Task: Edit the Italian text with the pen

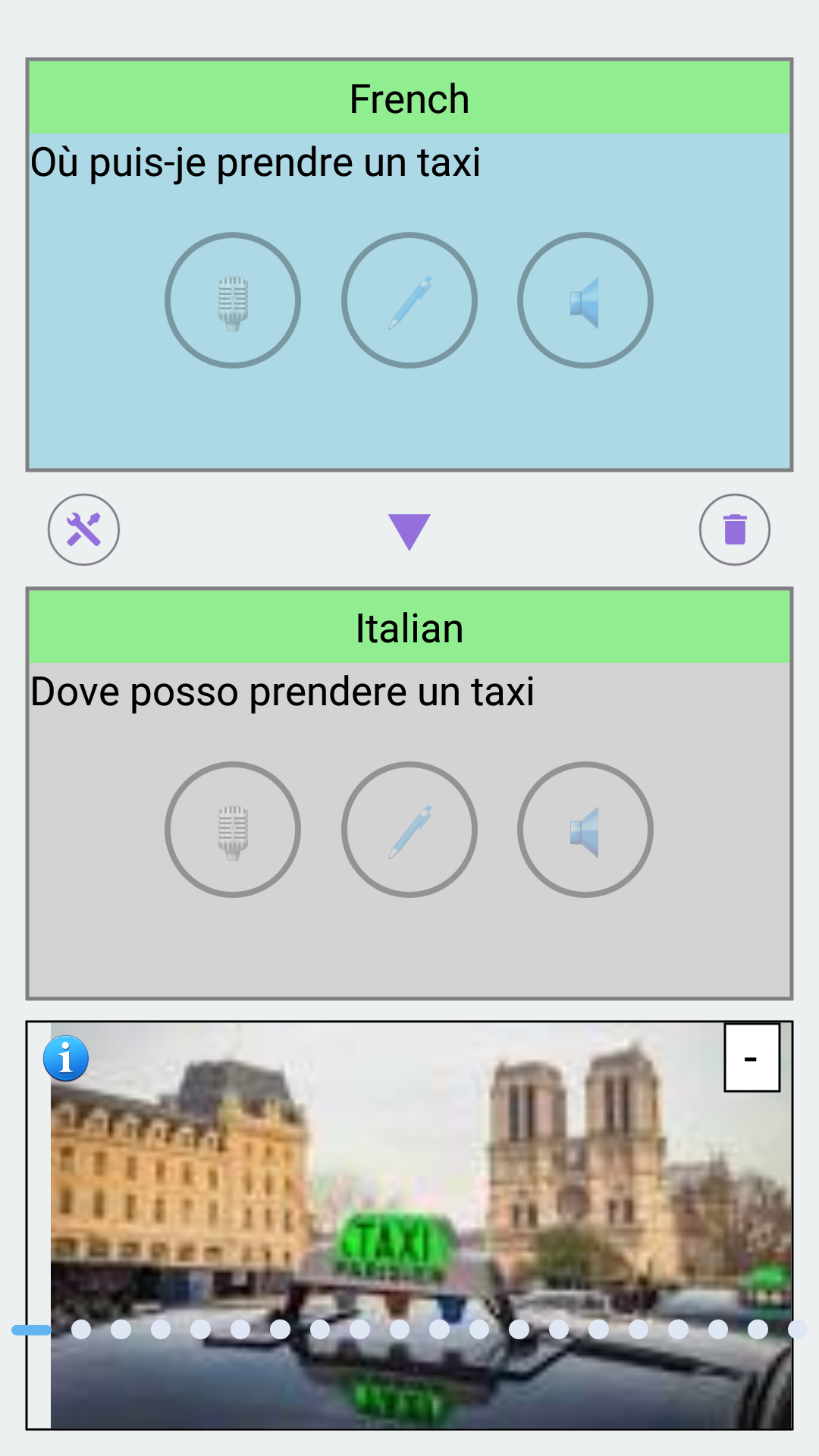Action: coord(409,830)
